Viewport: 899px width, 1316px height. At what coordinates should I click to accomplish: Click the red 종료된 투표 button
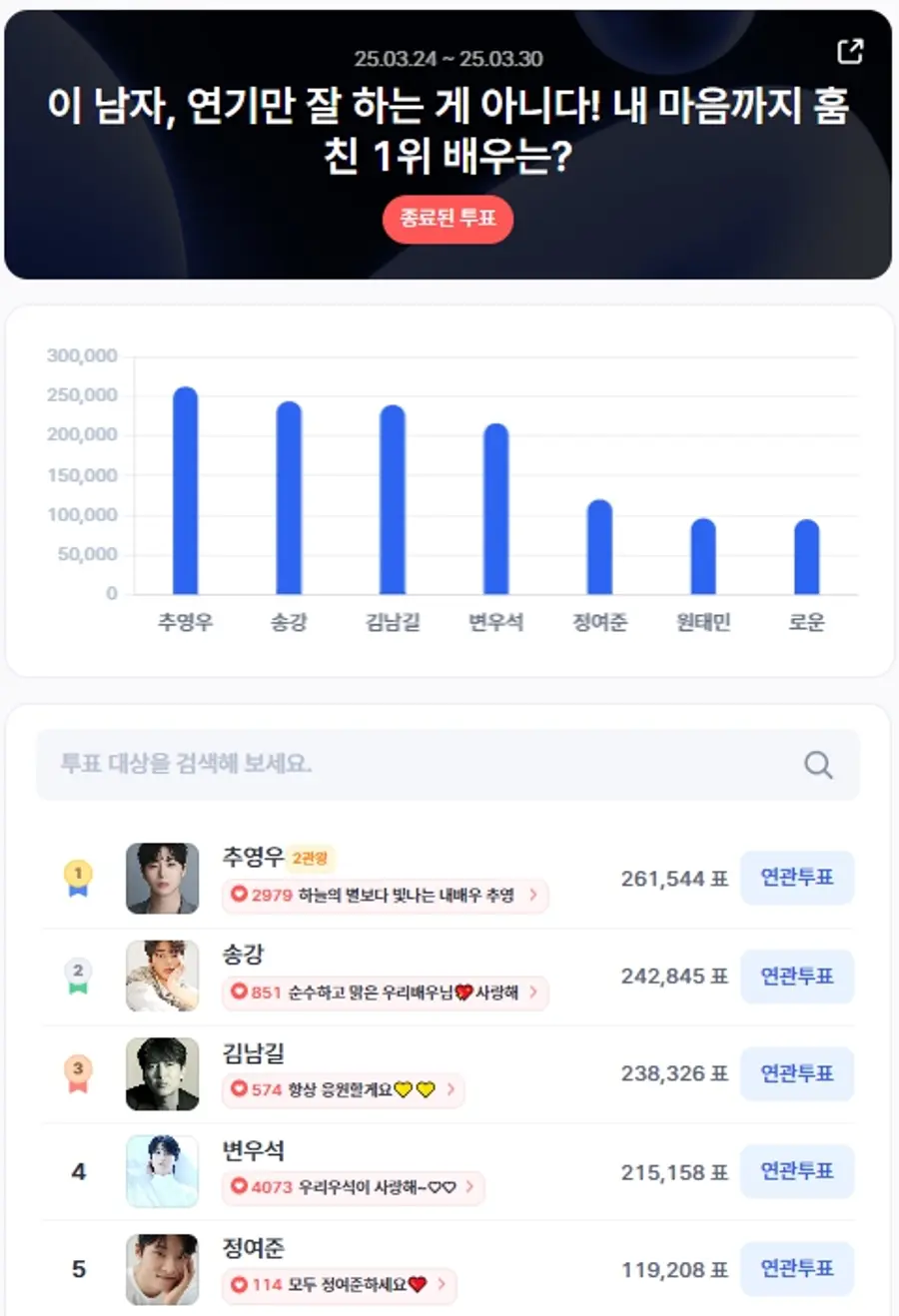coord(448,220)
